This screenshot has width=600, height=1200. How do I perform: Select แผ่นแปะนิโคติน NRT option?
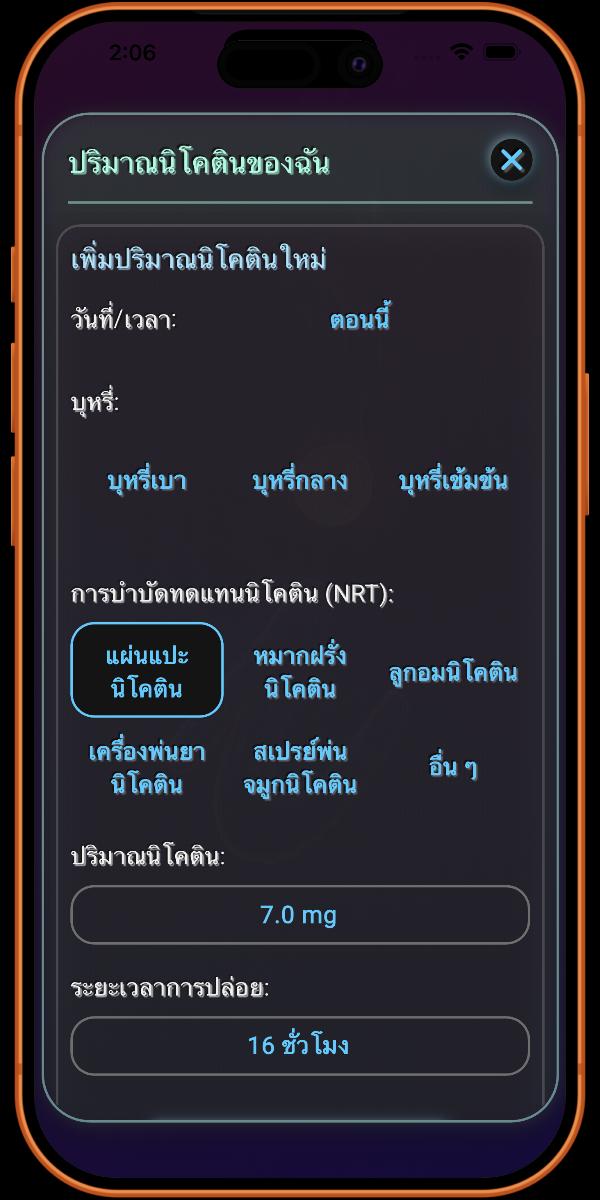point(147,671)
